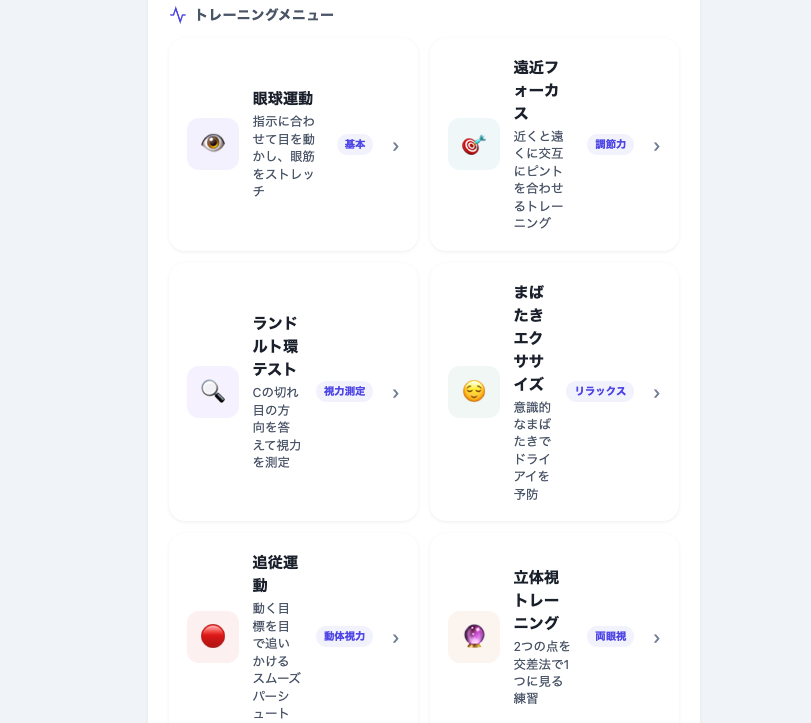Select the まばたきエクササイズ card
The image size is (811, 723).
[x=554, y=391]
